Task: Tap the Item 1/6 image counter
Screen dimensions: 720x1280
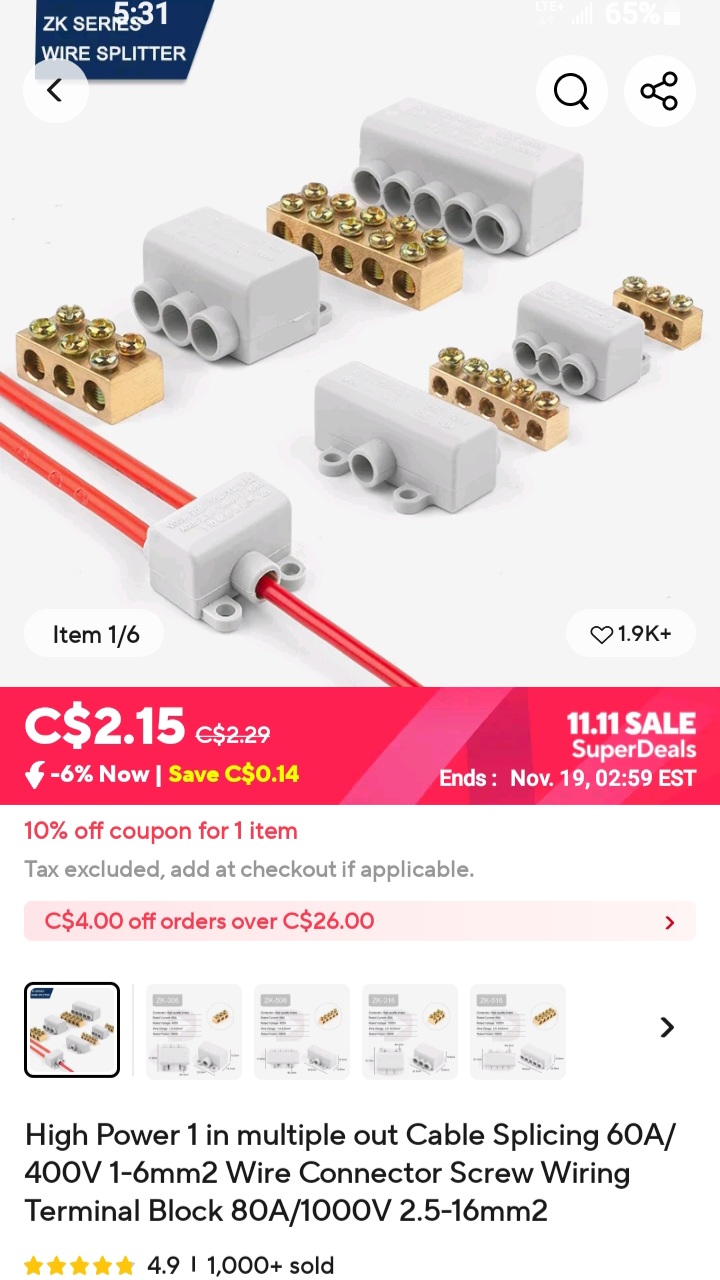Action: point(95,634)
